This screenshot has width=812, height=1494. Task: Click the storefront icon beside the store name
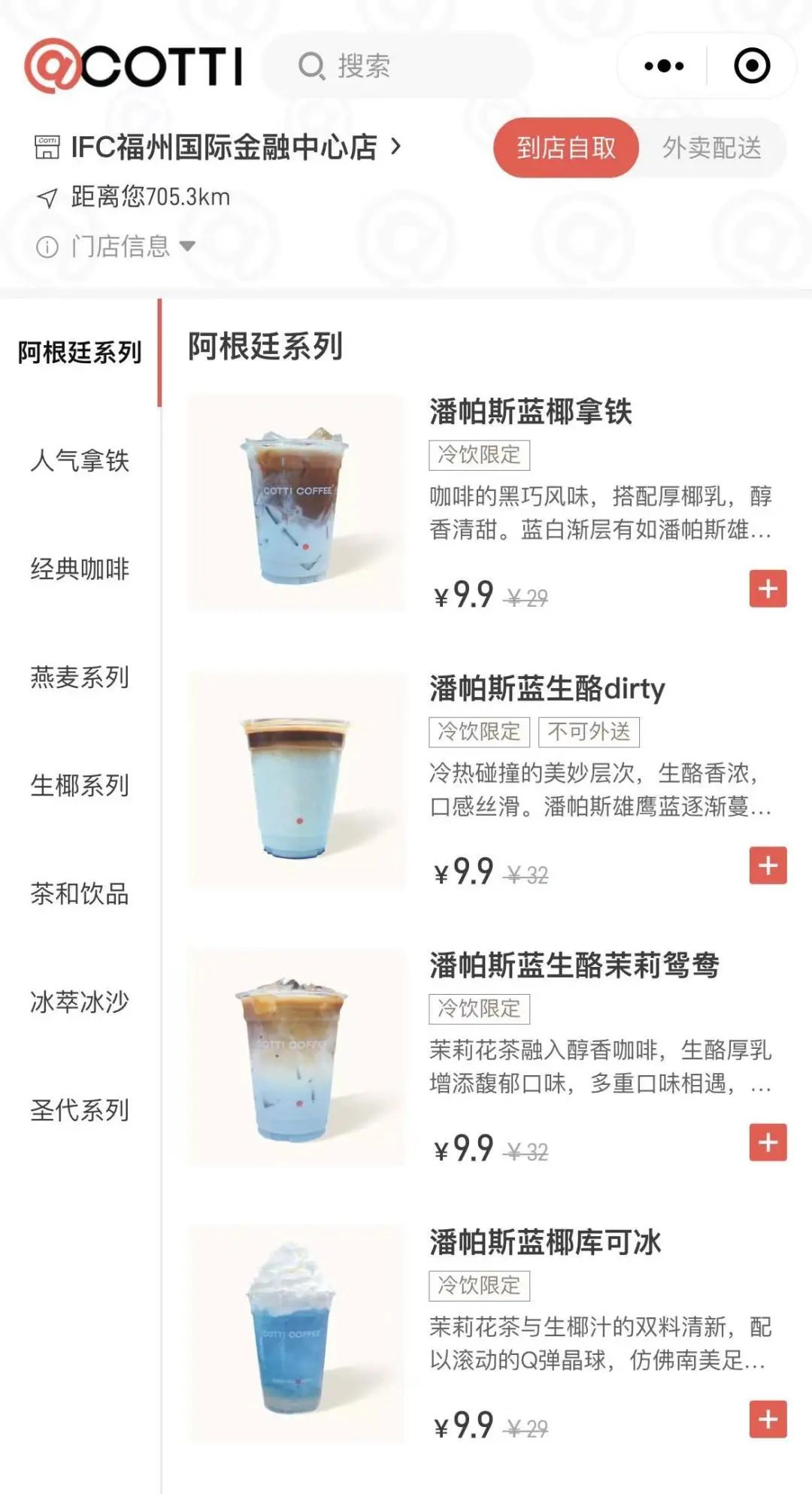click(47, 147)
